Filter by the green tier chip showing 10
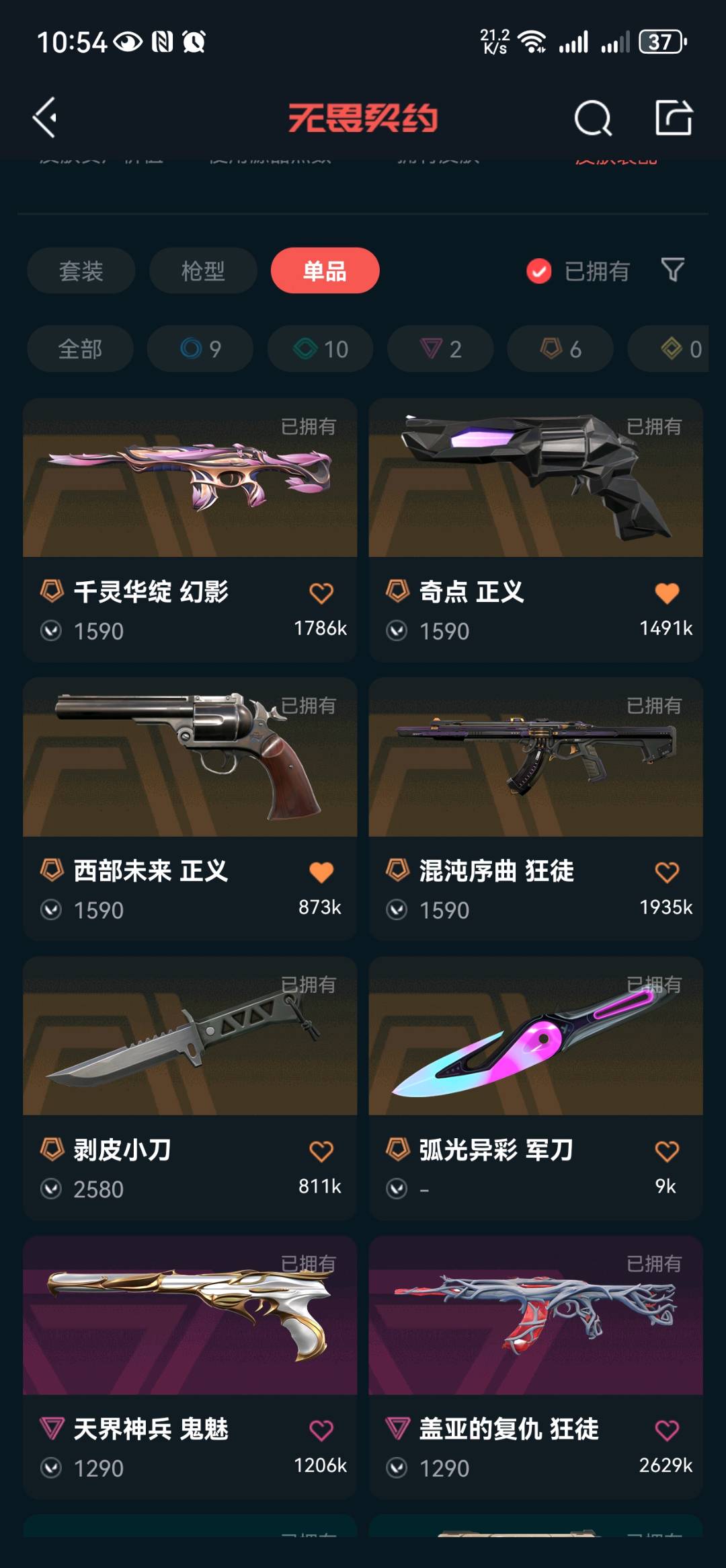 point(321,349)
